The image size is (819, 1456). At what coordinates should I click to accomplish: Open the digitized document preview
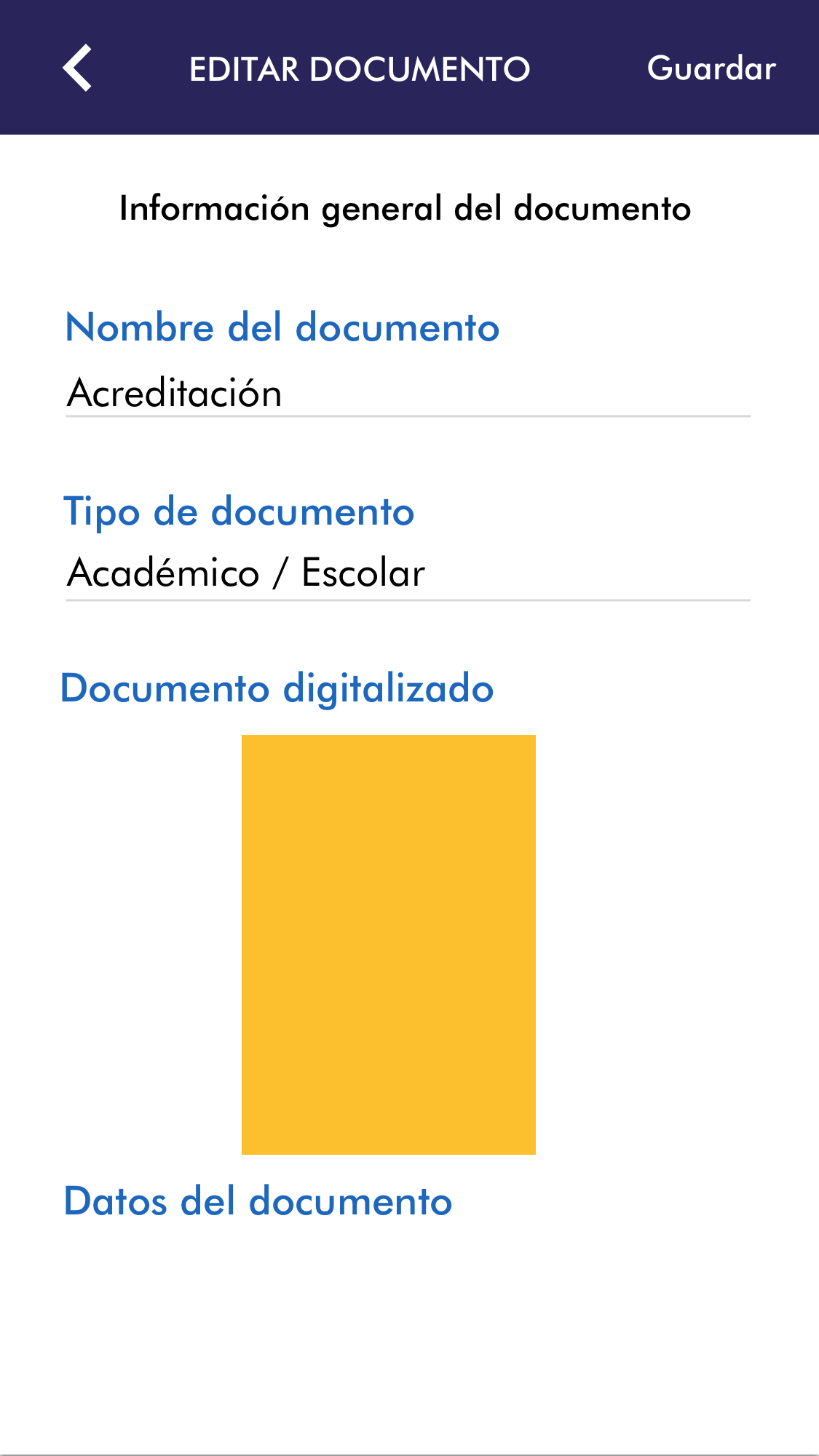point(389,944)
